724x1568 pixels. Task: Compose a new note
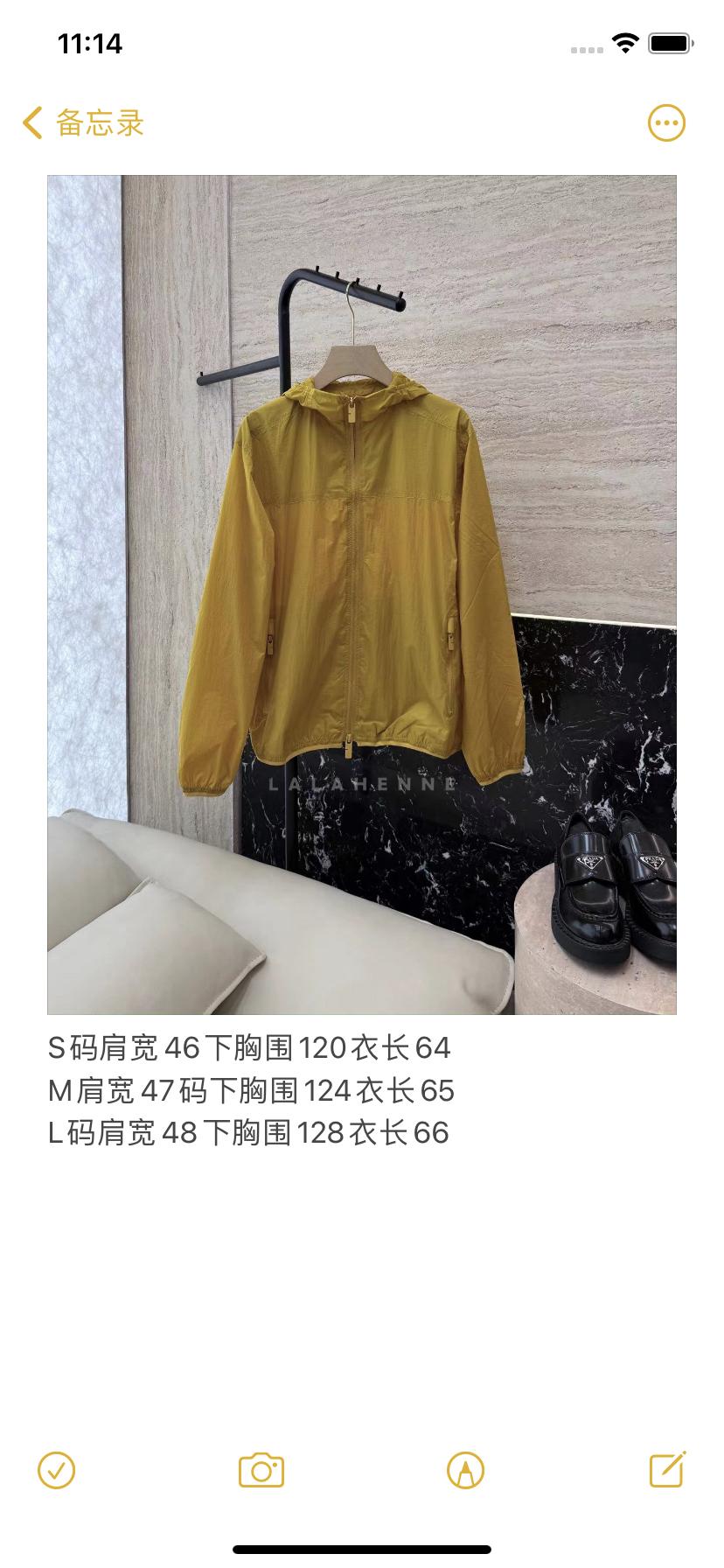coord(667,1471)
